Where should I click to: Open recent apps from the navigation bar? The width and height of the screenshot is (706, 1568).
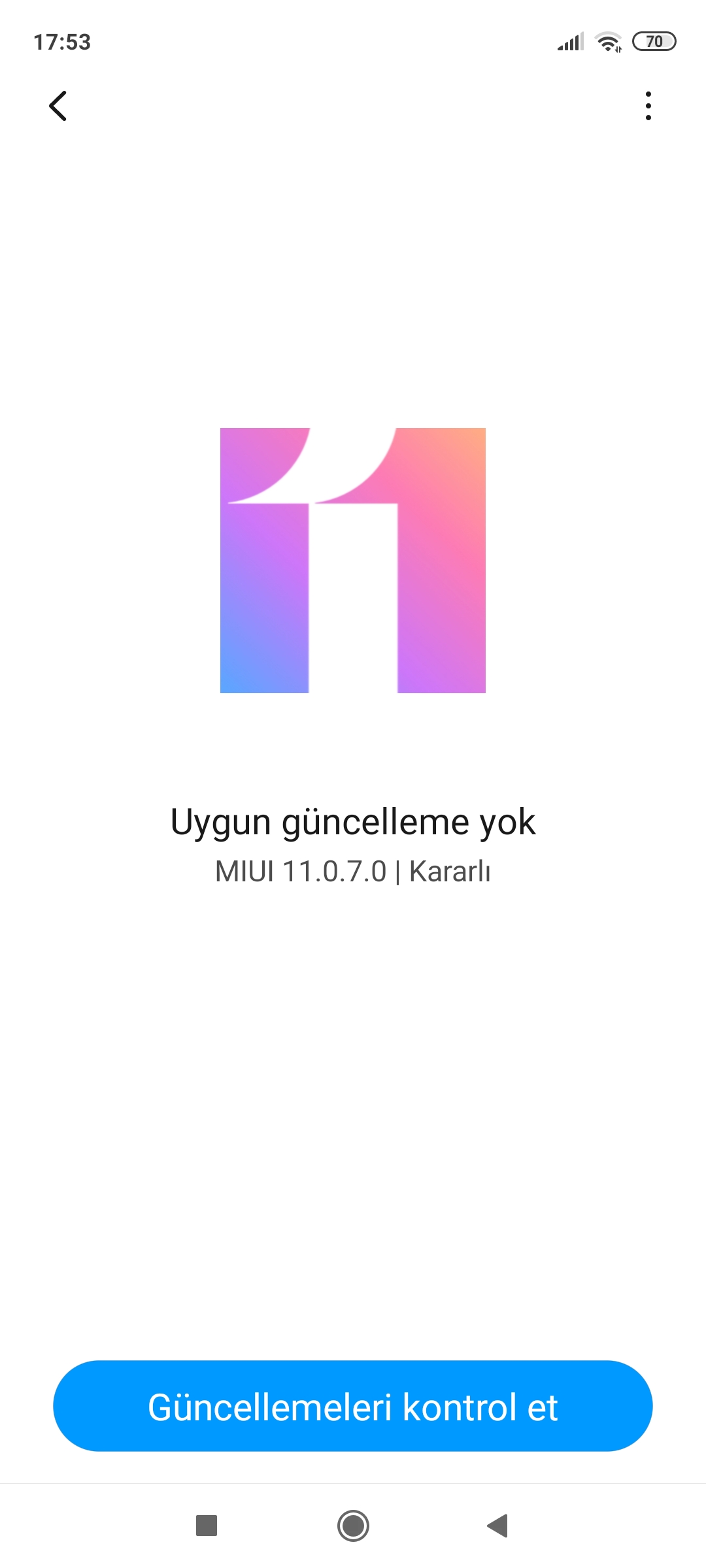click(x=207, y=1526)
